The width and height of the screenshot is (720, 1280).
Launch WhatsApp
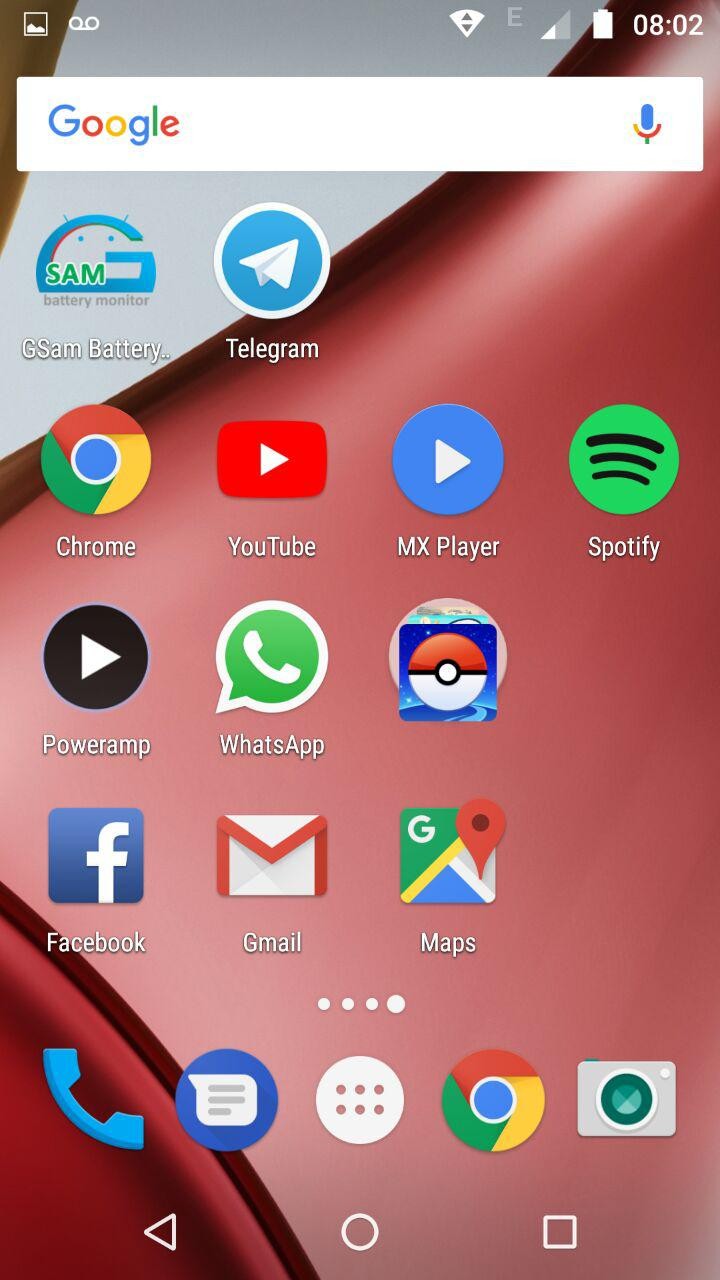(272, 658)
